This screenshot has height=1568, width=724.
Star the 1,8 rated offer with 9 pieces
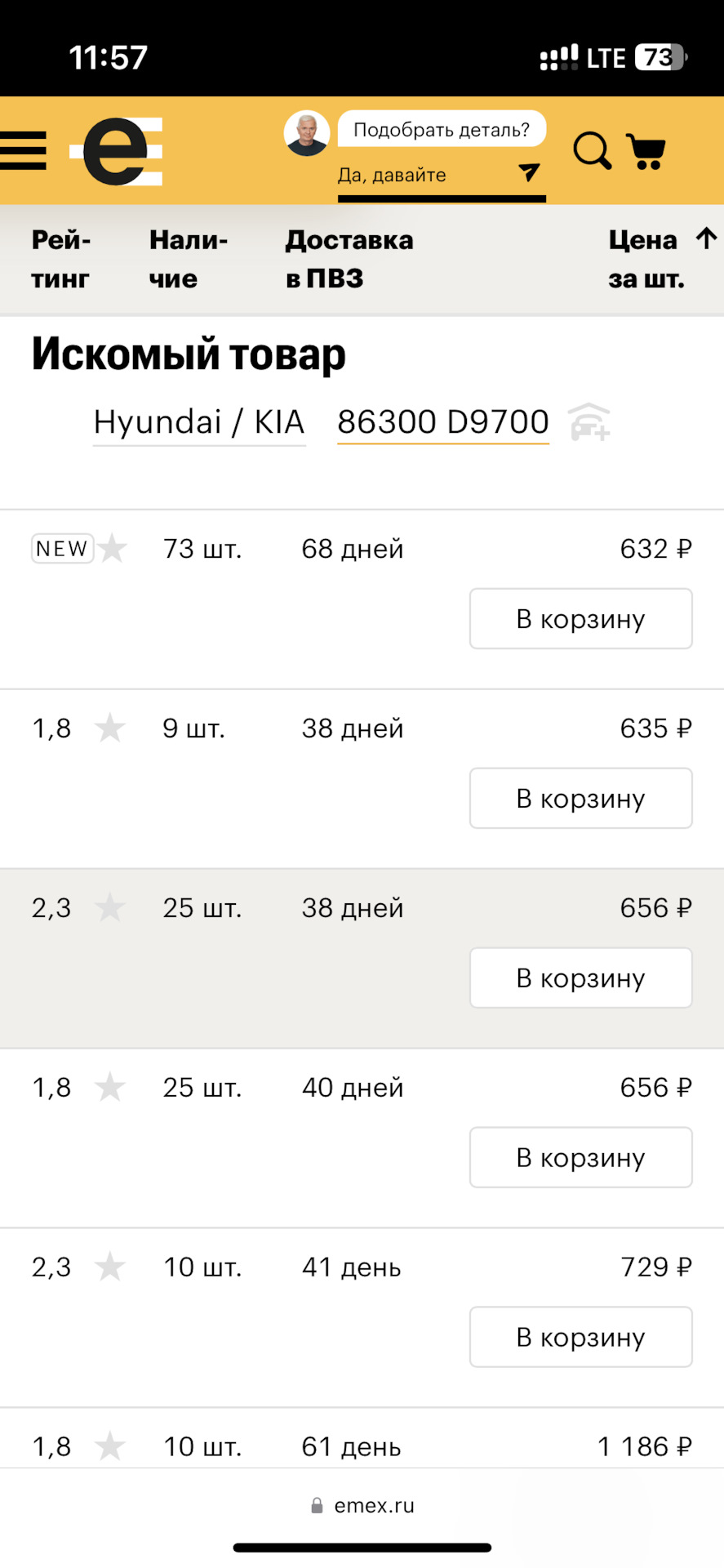click(x=111, y=727)
